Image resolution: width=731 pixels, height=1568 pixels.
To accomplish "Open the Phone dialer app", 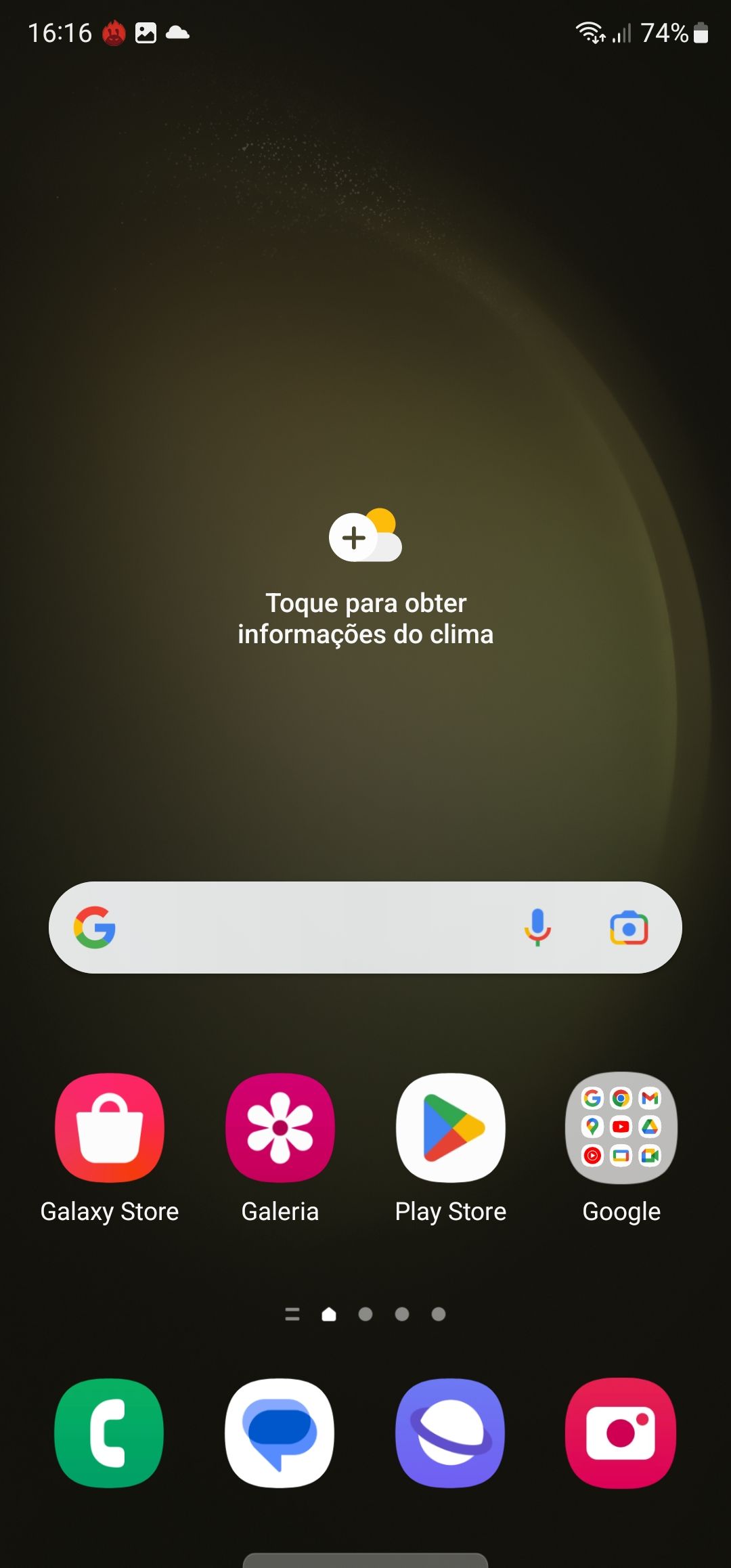I will click(x=110, y=1433).
